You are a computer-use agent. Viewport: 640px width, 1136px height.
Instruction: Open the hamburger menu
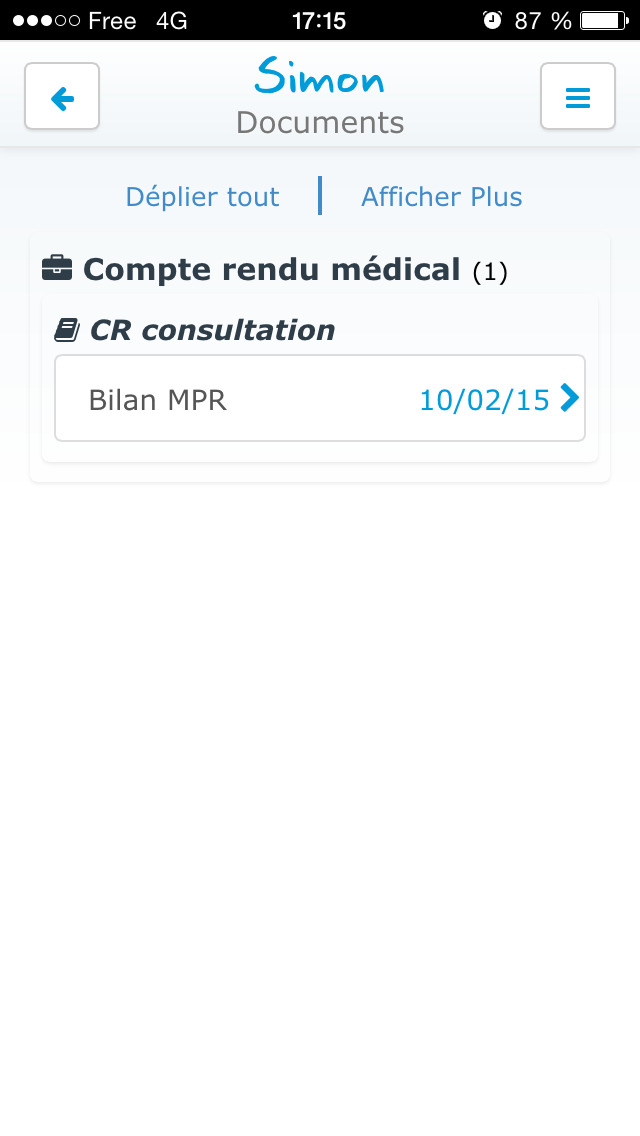click(578, 96)
